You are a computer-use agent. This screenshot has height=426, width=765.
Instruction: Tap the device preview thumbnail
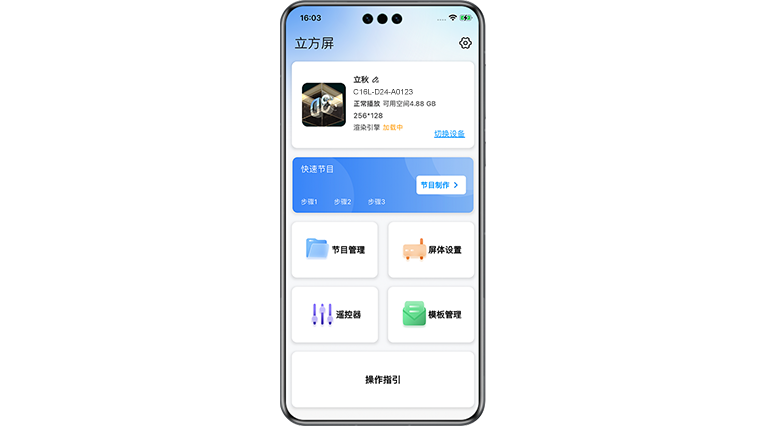(x=323, y=104)
